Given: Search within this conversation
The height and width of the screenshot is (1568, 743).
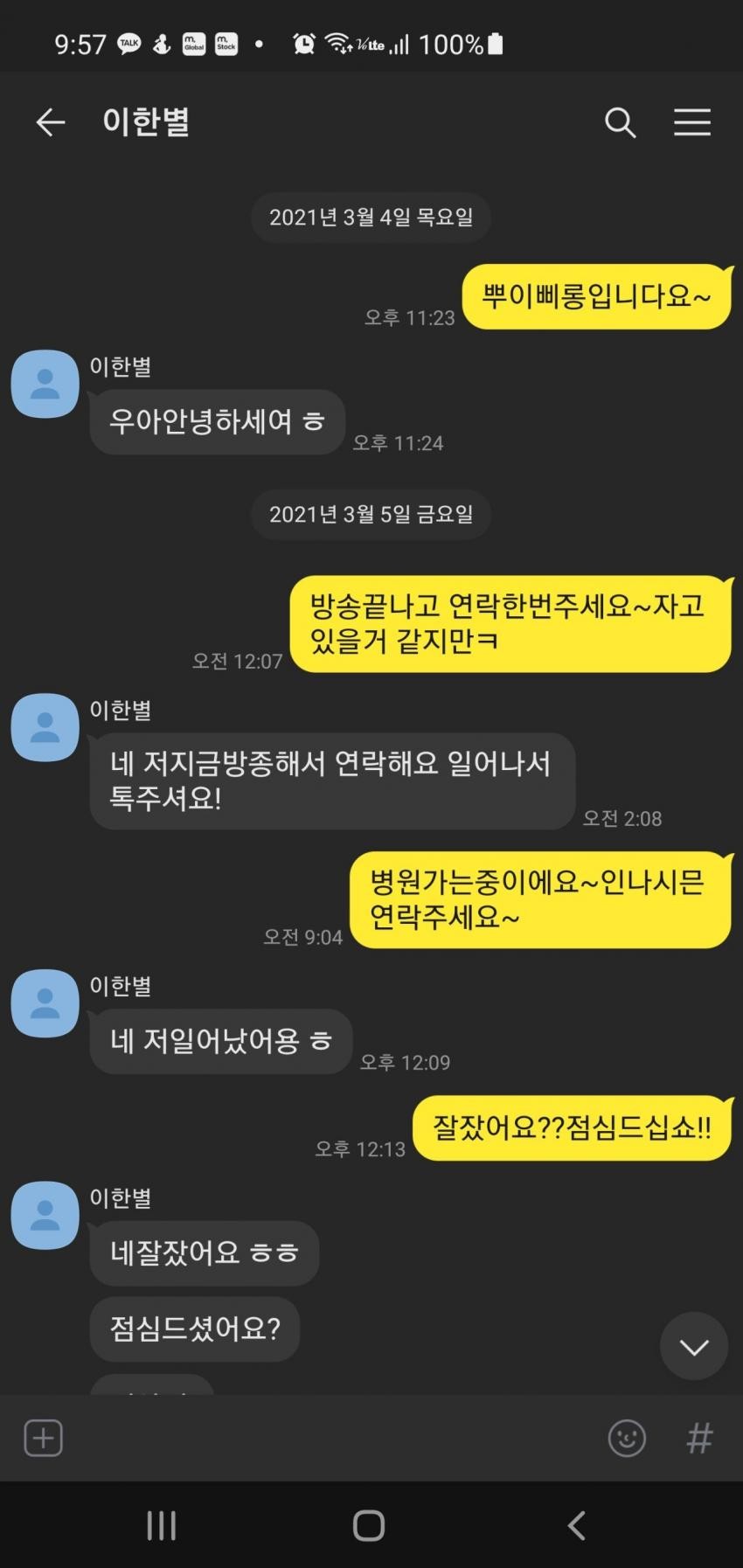Looking at the screenshot, I should [x=620, y=122].
